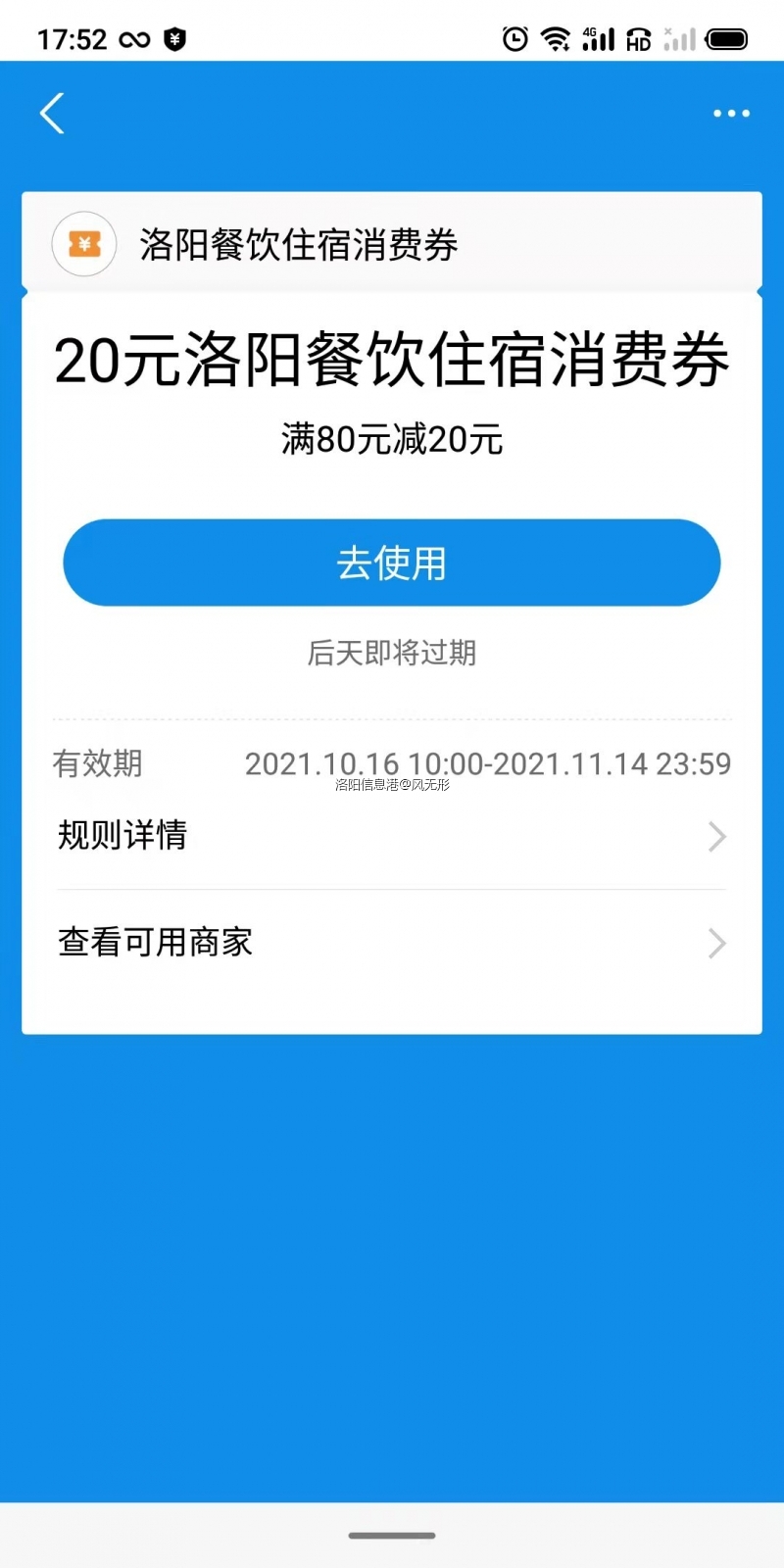Tap the battery icon at top right
This screenshot has width=784, height=1568.
pos(726,38)
